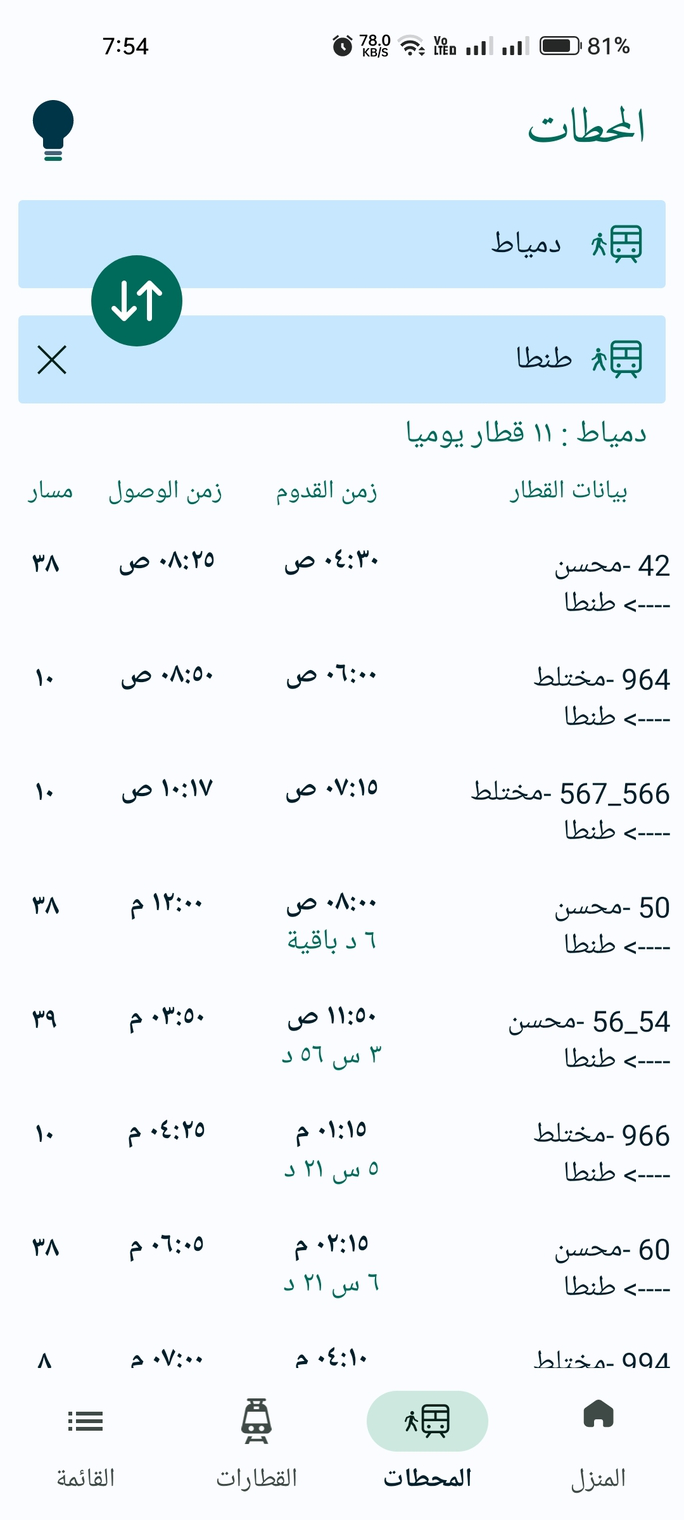Tap the lightbulb tips icon
Screen dimensions: 684x1520
coord(53,131)
